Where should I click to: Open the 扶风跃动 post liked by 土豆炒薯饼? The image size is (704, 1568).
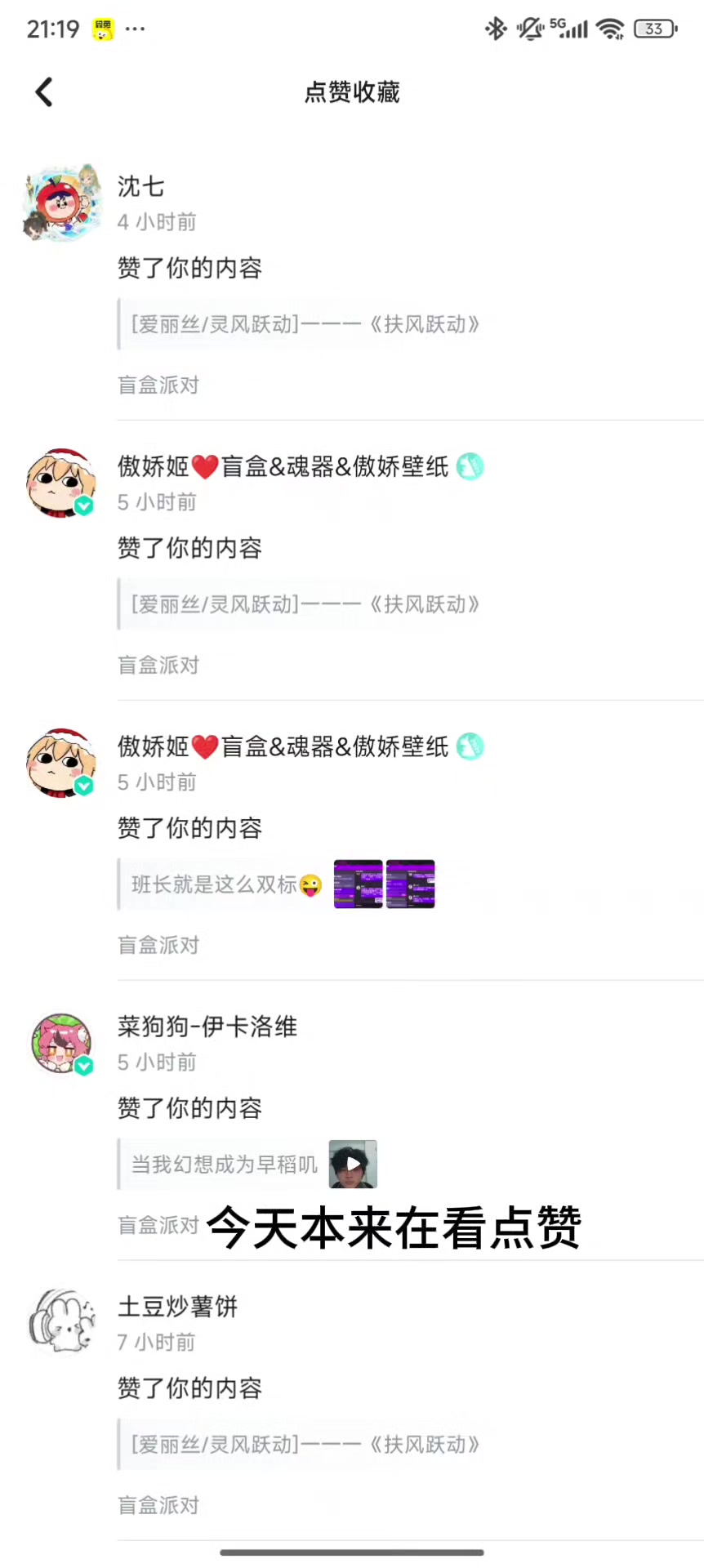[305, 1445]
